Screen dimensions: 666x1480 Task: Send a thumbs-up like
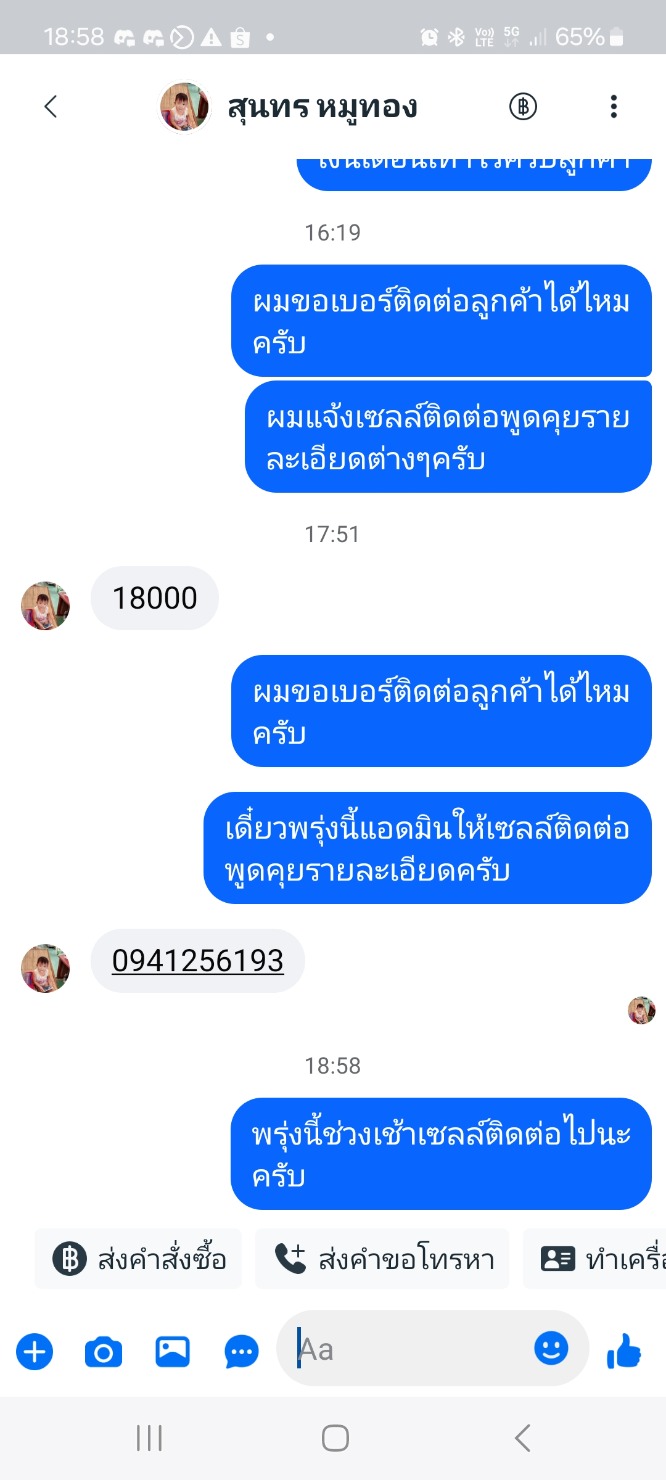pyautogui.click(x=624, y=1352)
